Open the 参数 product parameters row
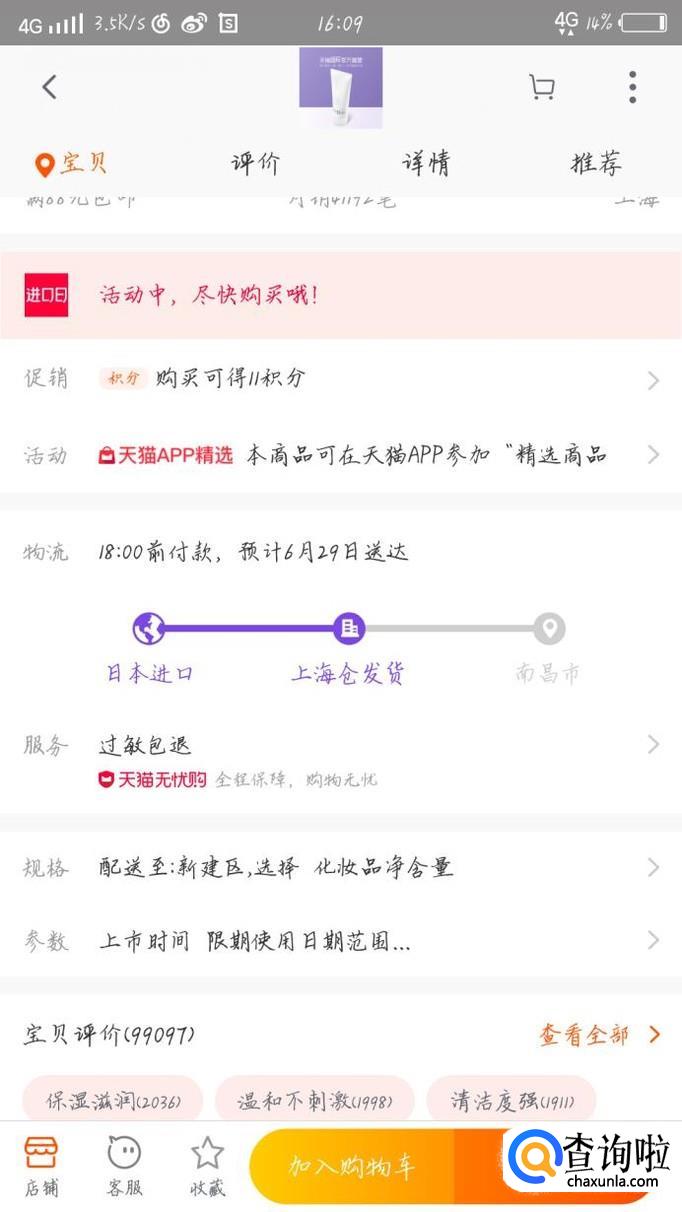 pos(340,941)
